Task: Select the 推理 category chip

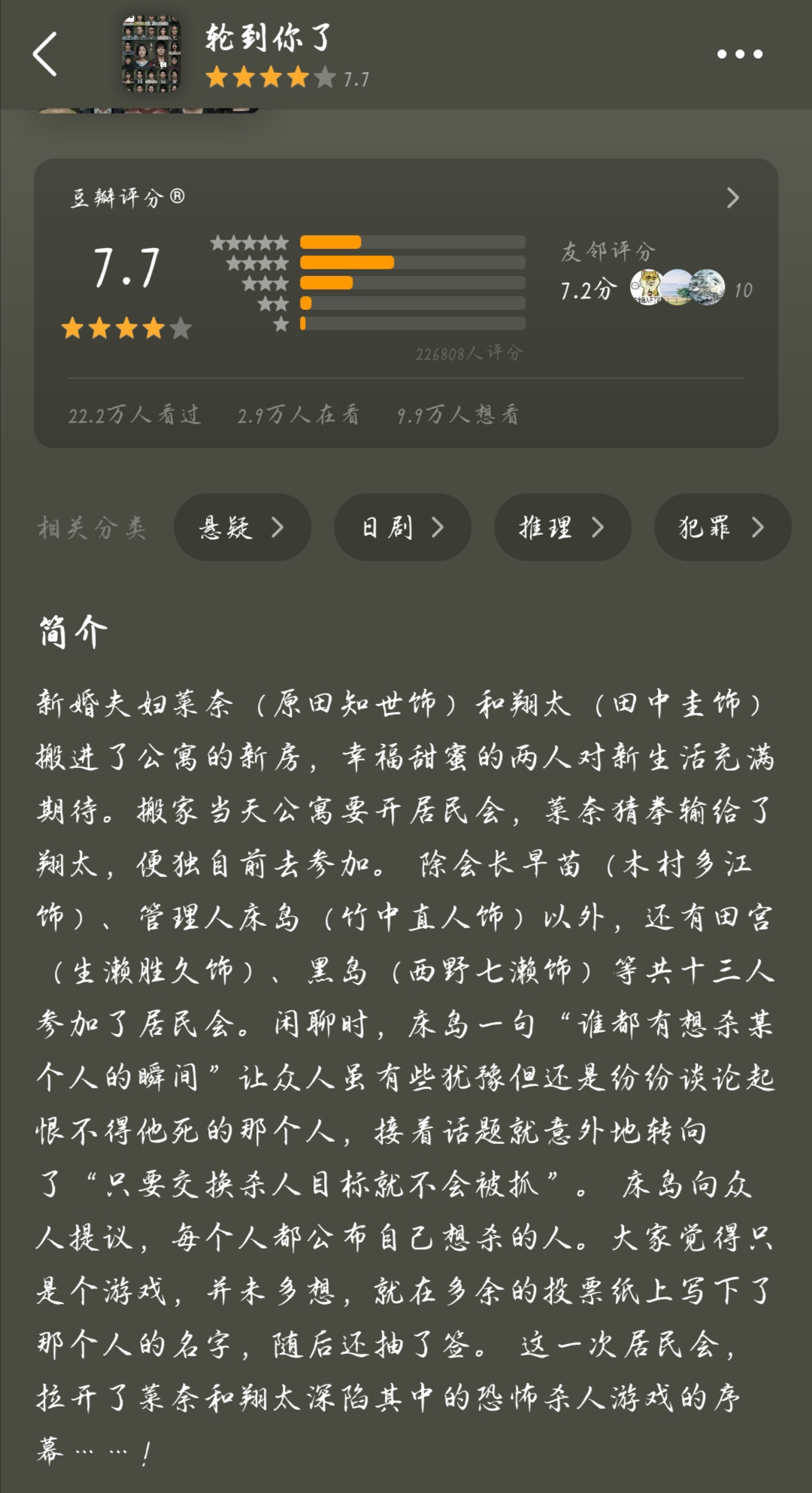Action: tap(562, 527)
